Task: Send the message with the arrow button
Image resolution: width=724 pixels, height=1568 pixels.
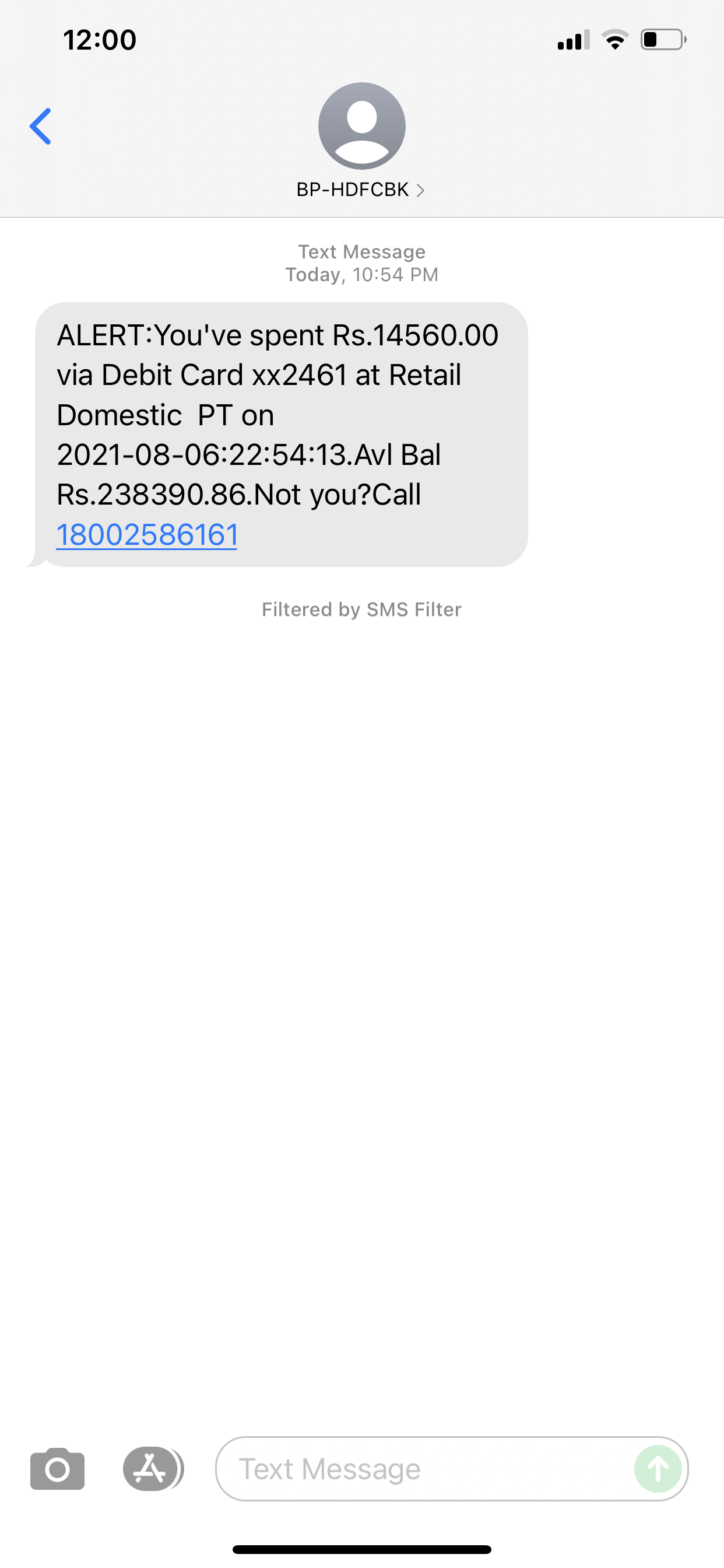Action: [658, 1469]
